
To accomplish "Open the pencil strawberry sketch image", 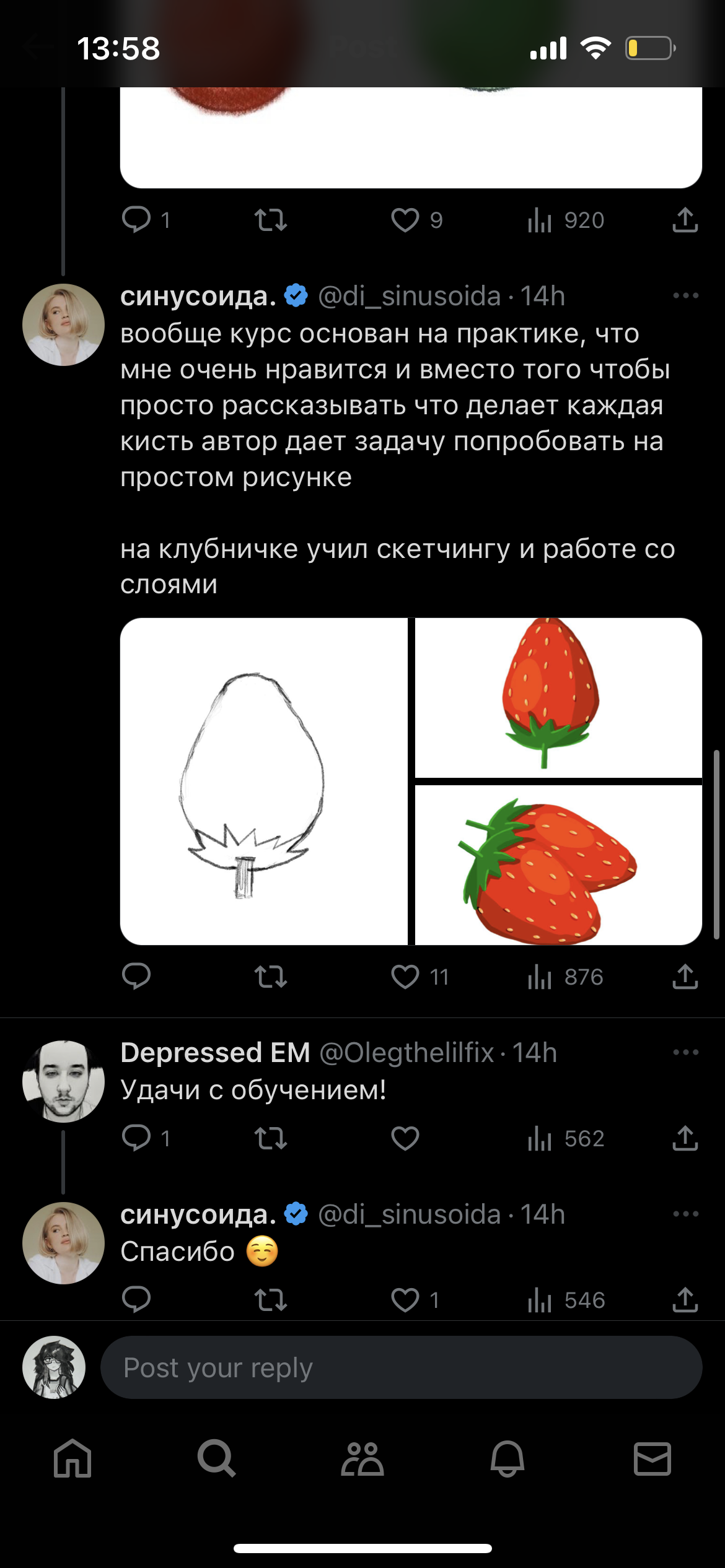I will 264,782.
